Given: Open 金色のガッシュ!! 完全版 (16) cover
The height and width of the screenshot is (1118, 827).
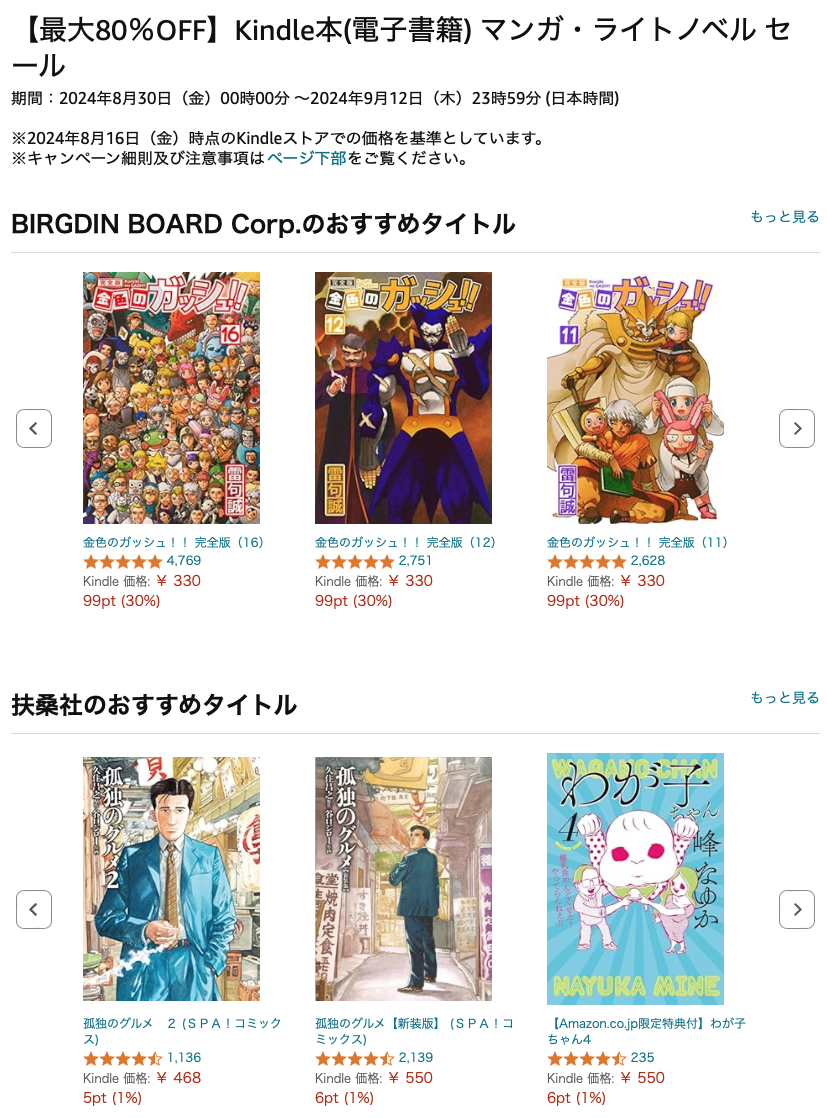Looking at the screenshot, I should pyautogui.click(x=171, y=398).
